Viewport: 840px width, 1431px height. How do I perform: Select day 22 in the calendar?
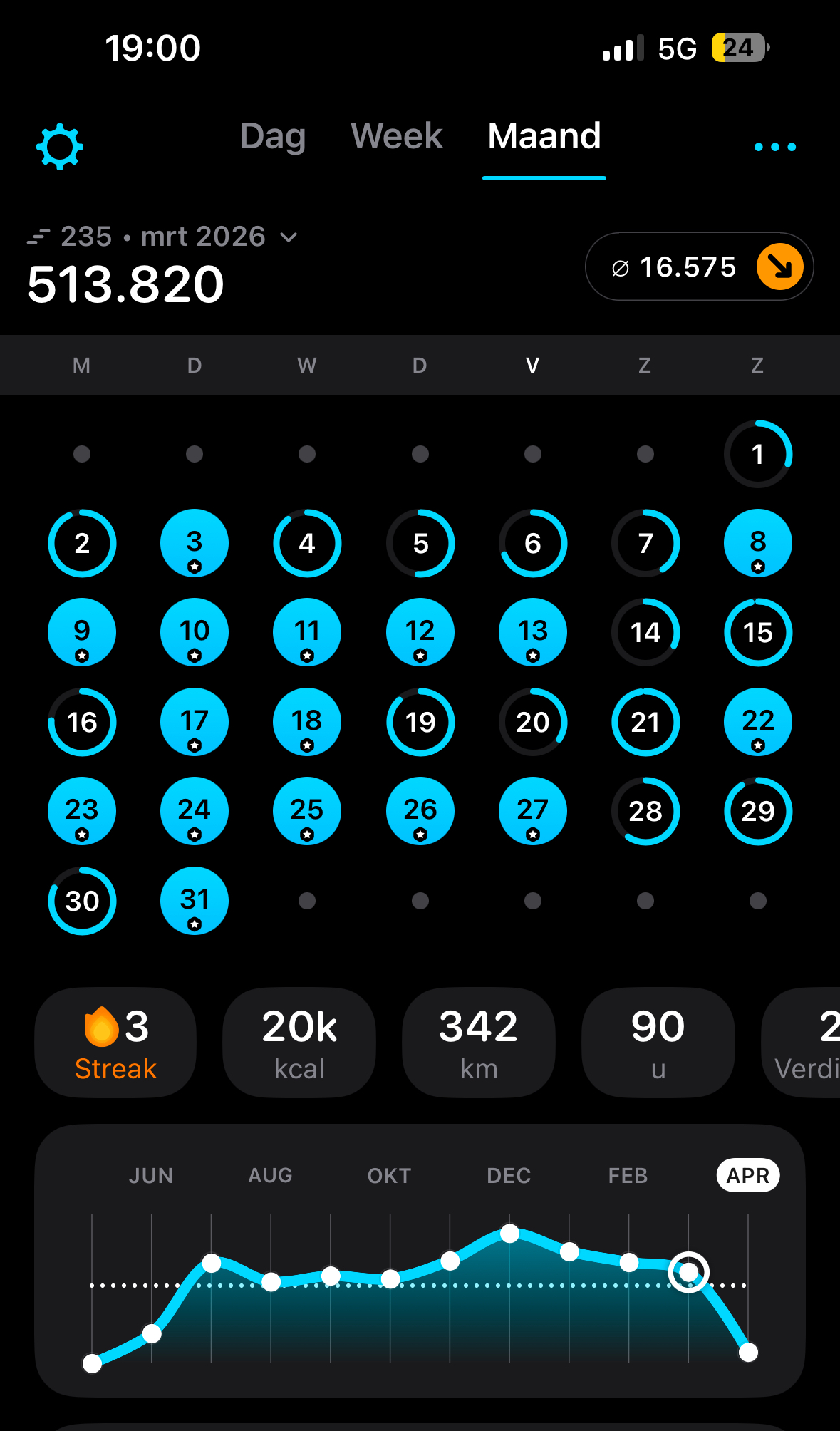(x=757, y=722)
